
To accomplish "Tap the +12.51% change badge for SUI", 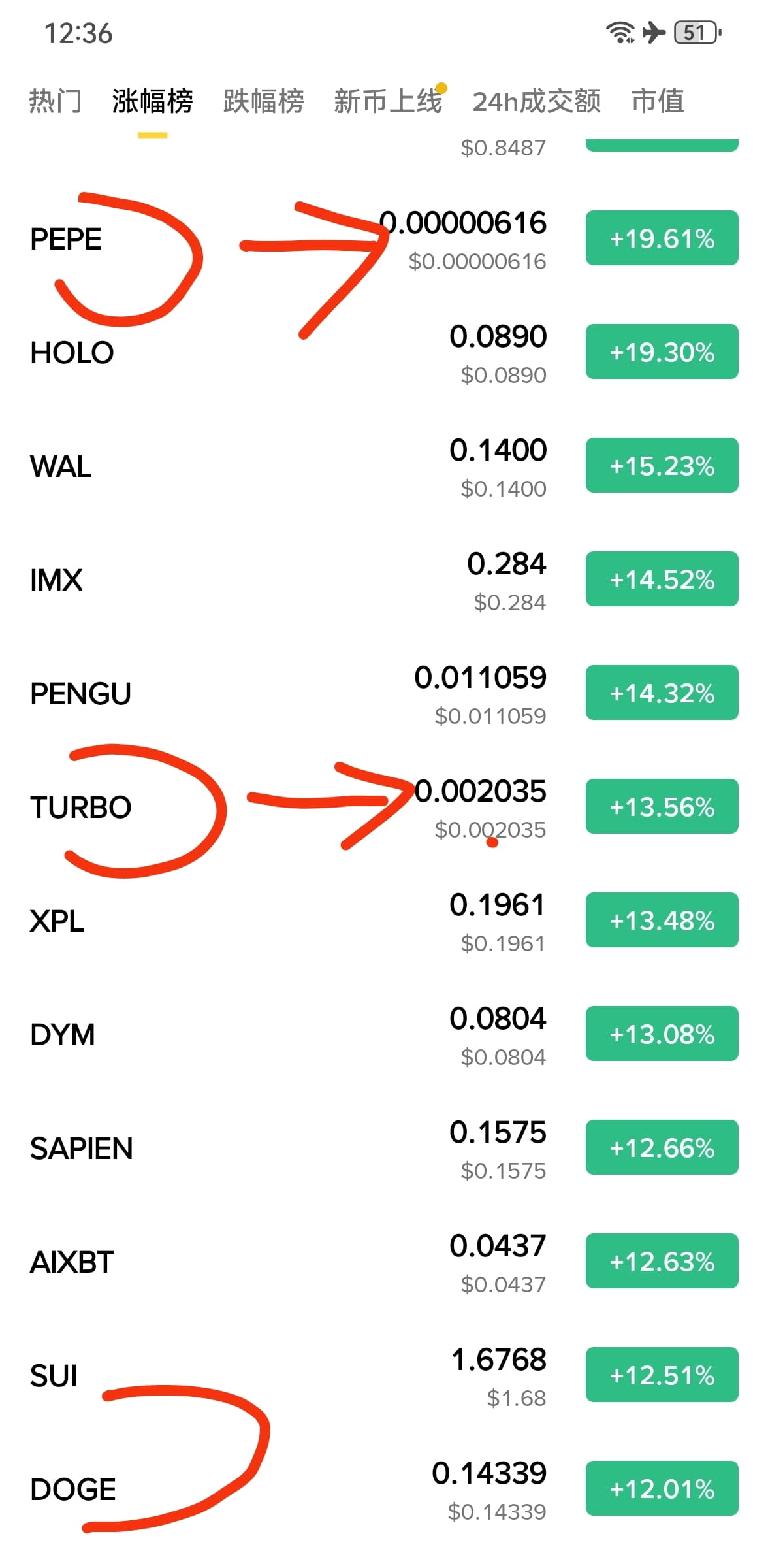I will tap(662, 1375).
